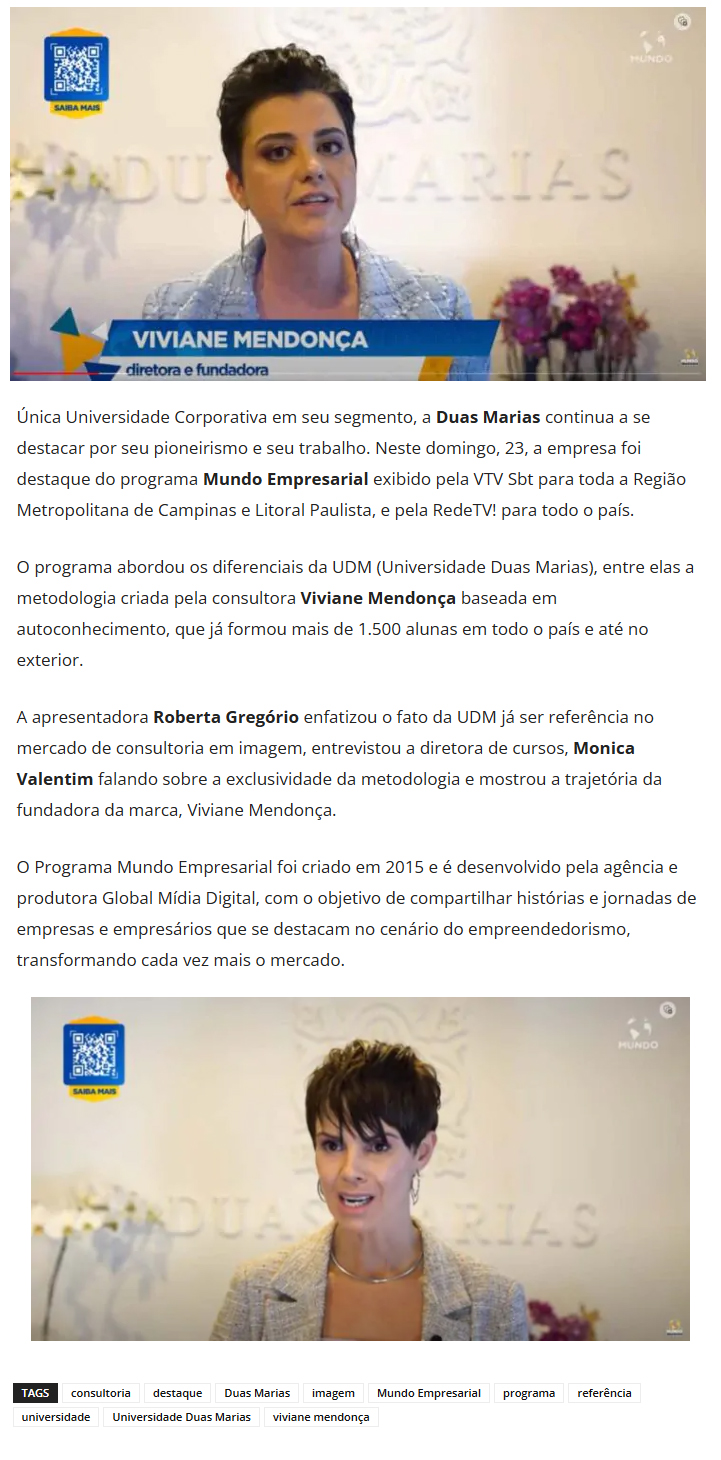Open the 'Duas Marias' tag

tap(257, 1393)
